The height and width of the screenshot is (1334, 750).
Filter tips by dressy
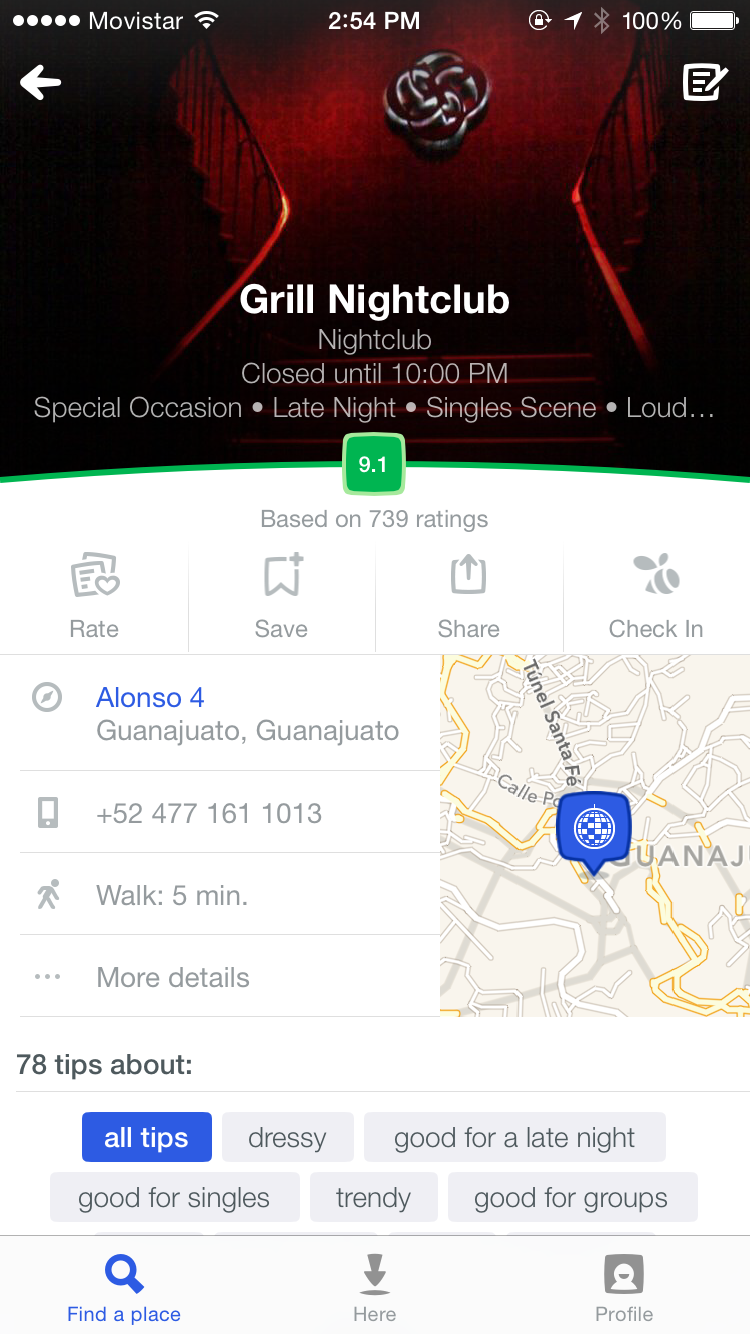(x=287, y=1138)
